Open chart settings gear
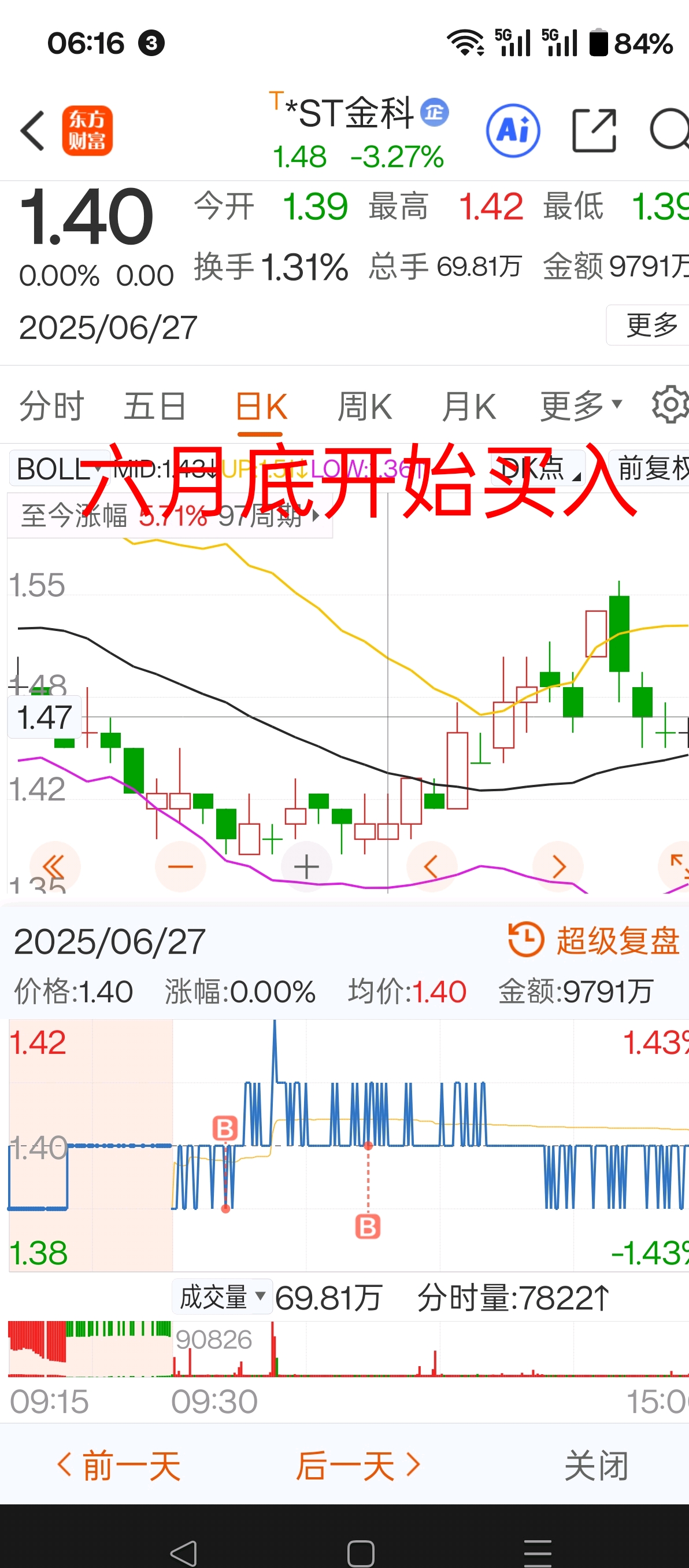The height and width of the screenshot is (1568, 689). pos(669,404)
